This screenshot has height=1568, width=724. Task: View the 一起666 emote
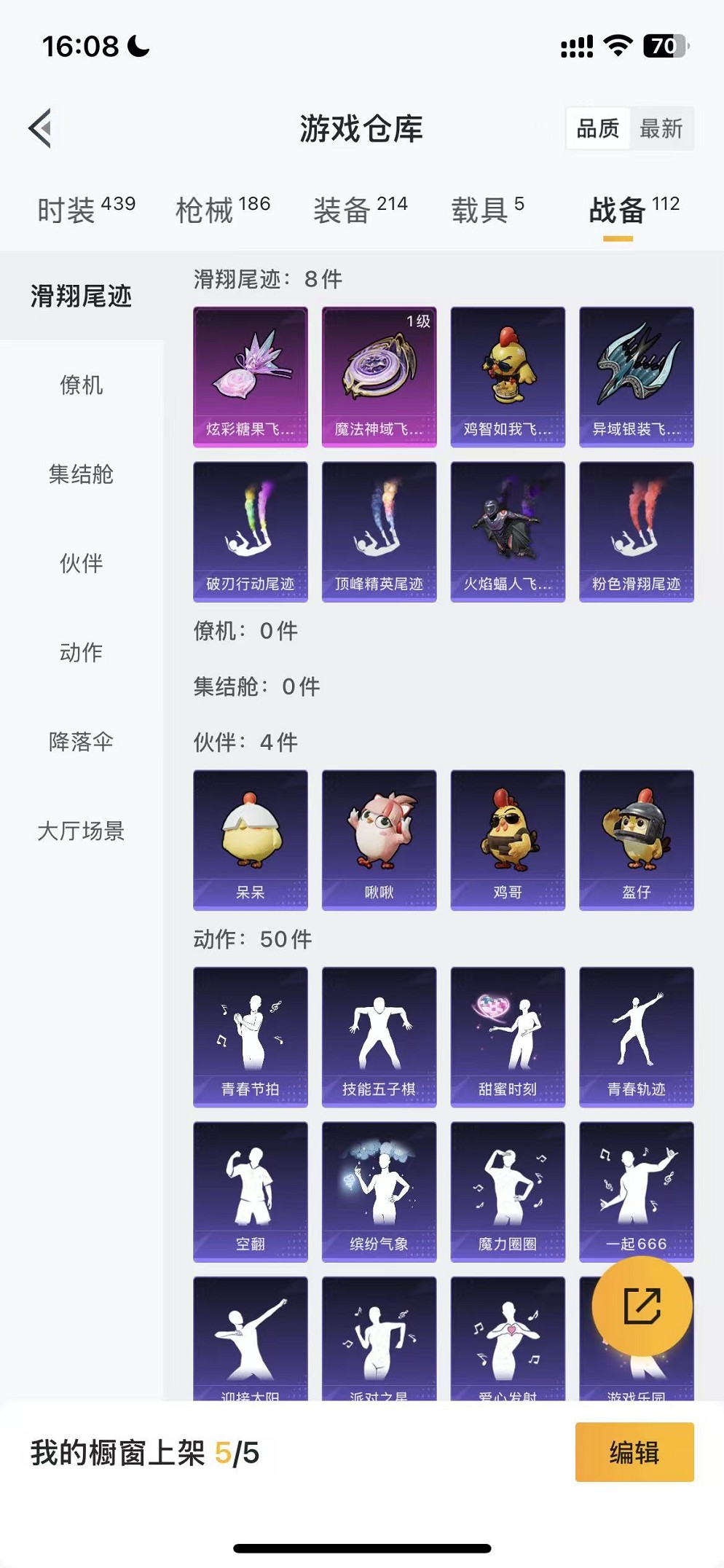(636, 1191)
